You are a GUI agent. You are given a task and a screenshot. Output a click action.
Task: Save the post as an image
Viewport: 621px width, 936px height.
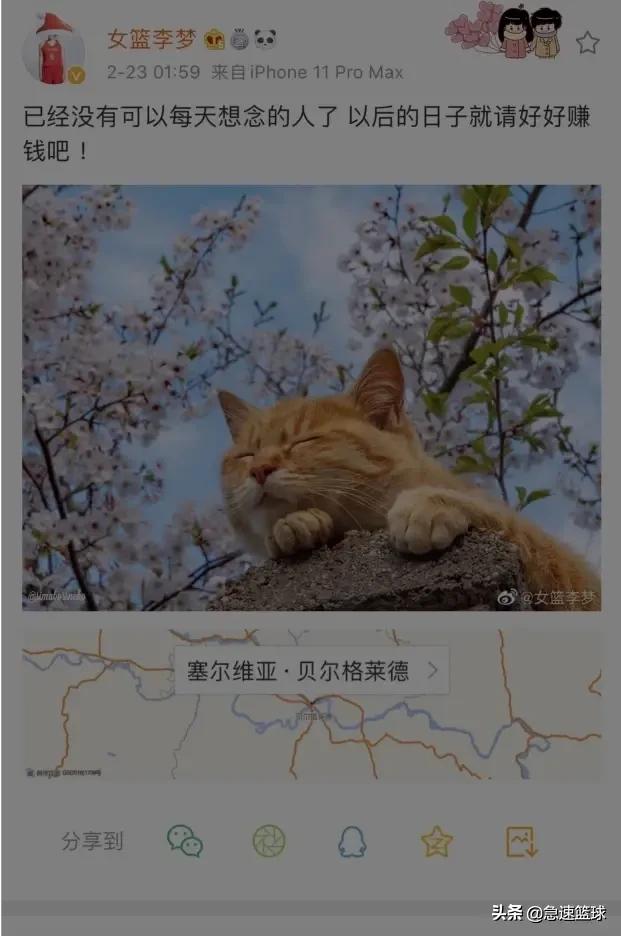(522, 841)
